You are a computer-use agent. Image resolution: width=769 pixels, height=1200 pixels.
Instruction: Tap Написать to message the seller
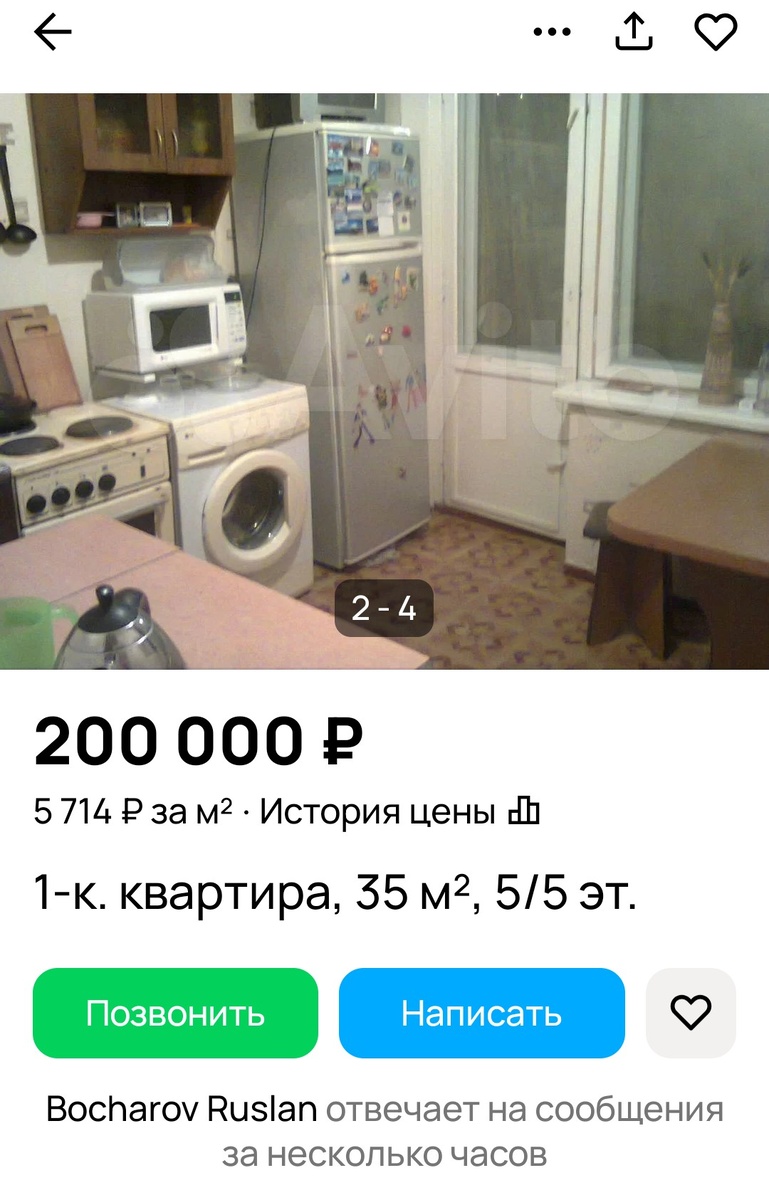(x=482, y=1013)
